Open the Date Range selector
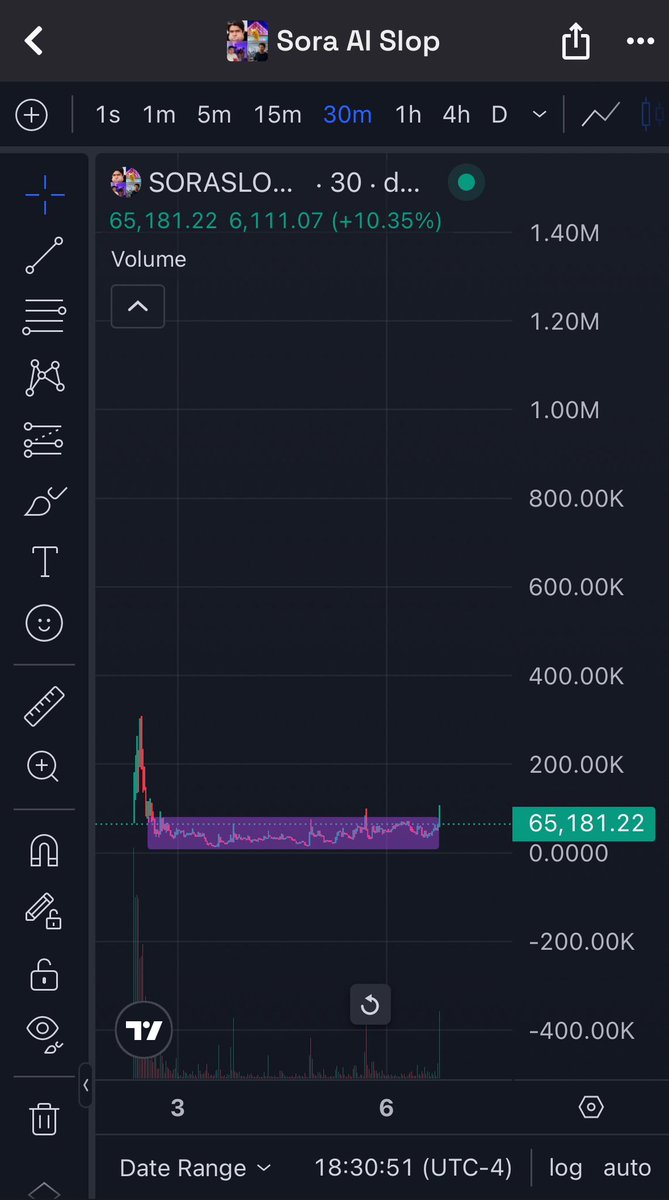The width and height of the screenshot is (669, 1200). pyautogui.click(x=195, y=1167)
